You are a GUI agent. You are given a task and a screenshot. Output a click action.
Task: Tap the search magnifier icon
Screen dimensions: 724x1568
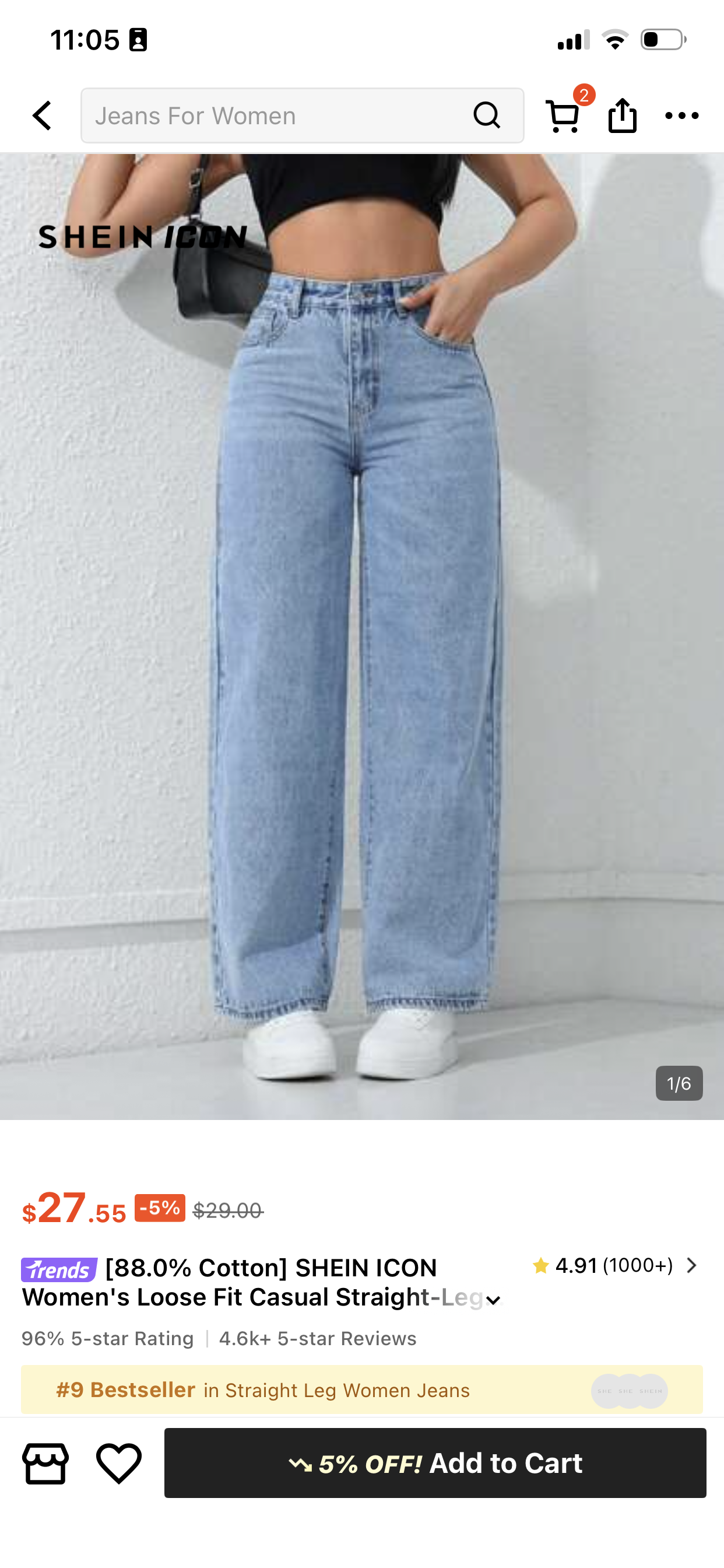pos(487,116)
